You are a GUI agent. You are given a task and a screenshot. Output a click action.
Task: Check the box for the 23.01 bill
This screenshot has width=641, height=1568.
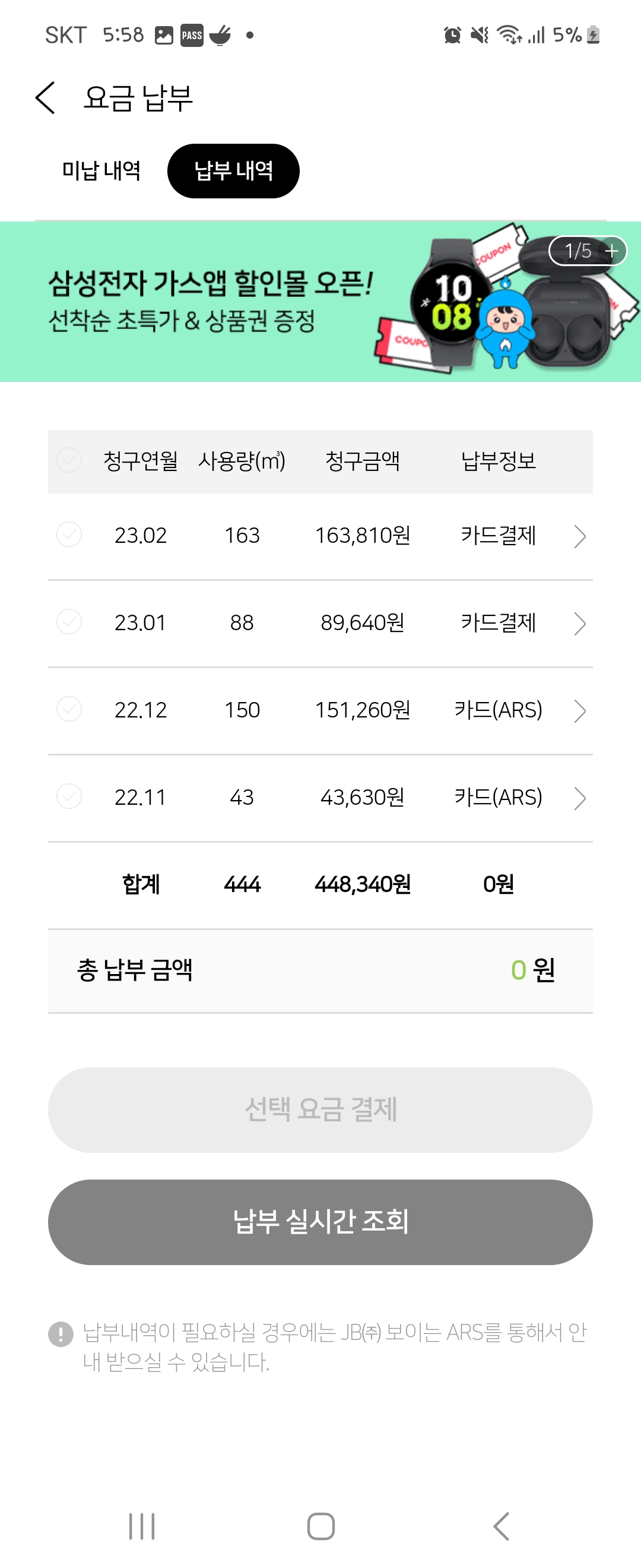pos(69,621)
